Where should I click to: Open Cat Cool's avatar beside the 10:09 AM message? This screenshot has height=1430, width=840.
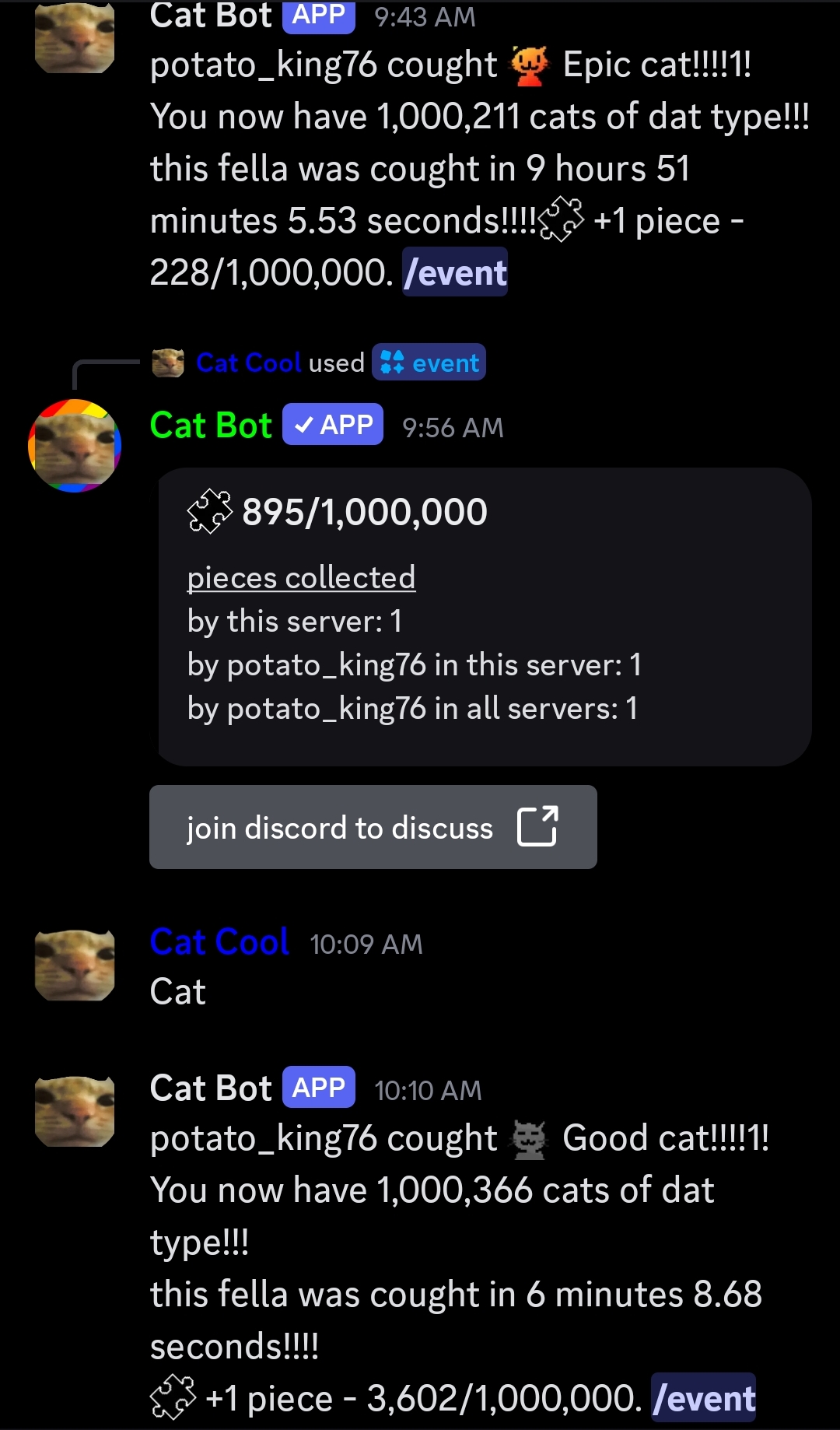pyautogui.click(x=75, y=965)
